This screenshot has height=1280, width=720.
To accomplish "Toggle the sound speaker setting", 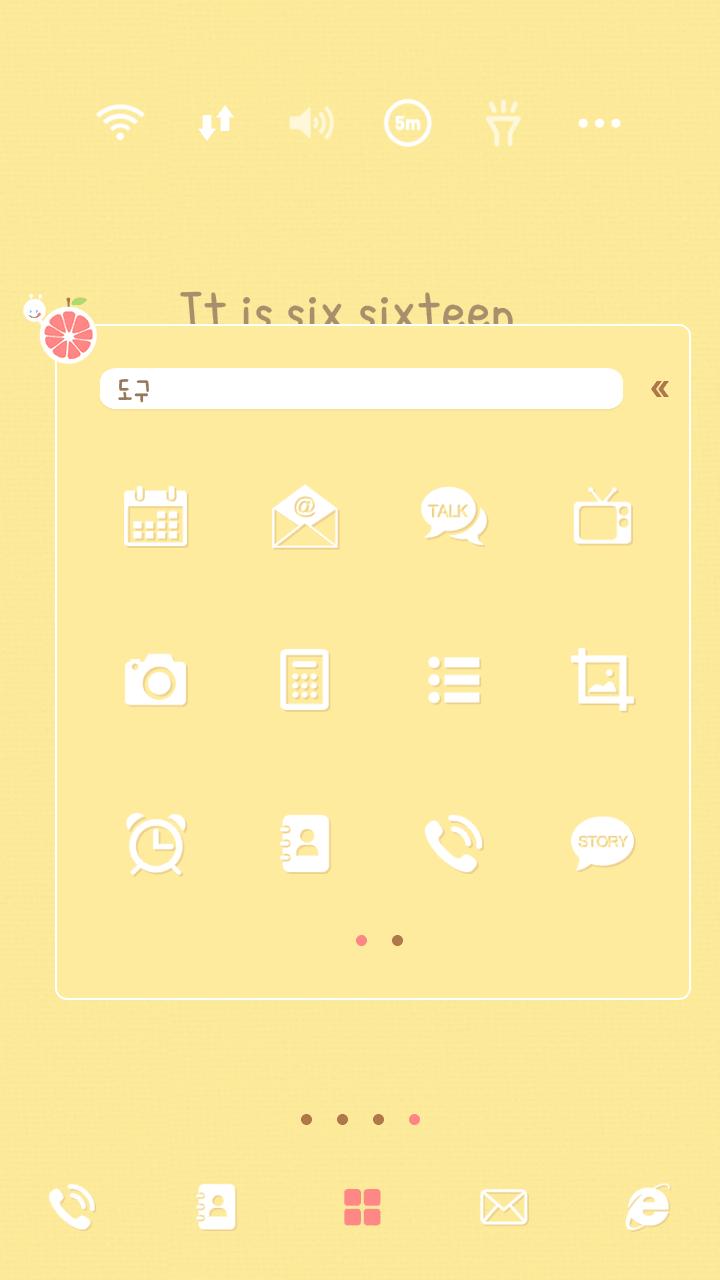I will pos(311,123).
